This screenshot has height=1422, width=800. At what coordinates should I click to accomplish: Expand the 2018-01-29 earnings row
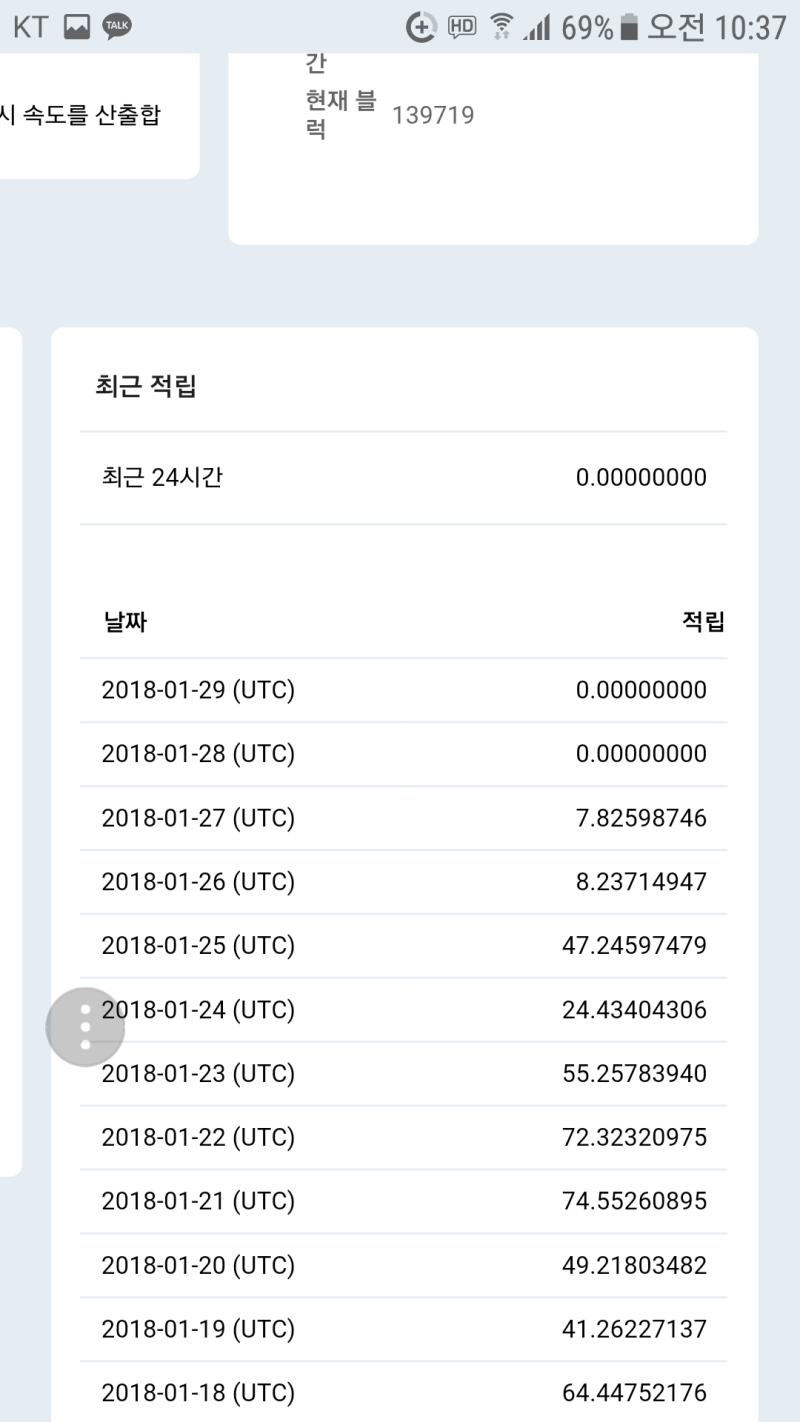tap(400, 689)
